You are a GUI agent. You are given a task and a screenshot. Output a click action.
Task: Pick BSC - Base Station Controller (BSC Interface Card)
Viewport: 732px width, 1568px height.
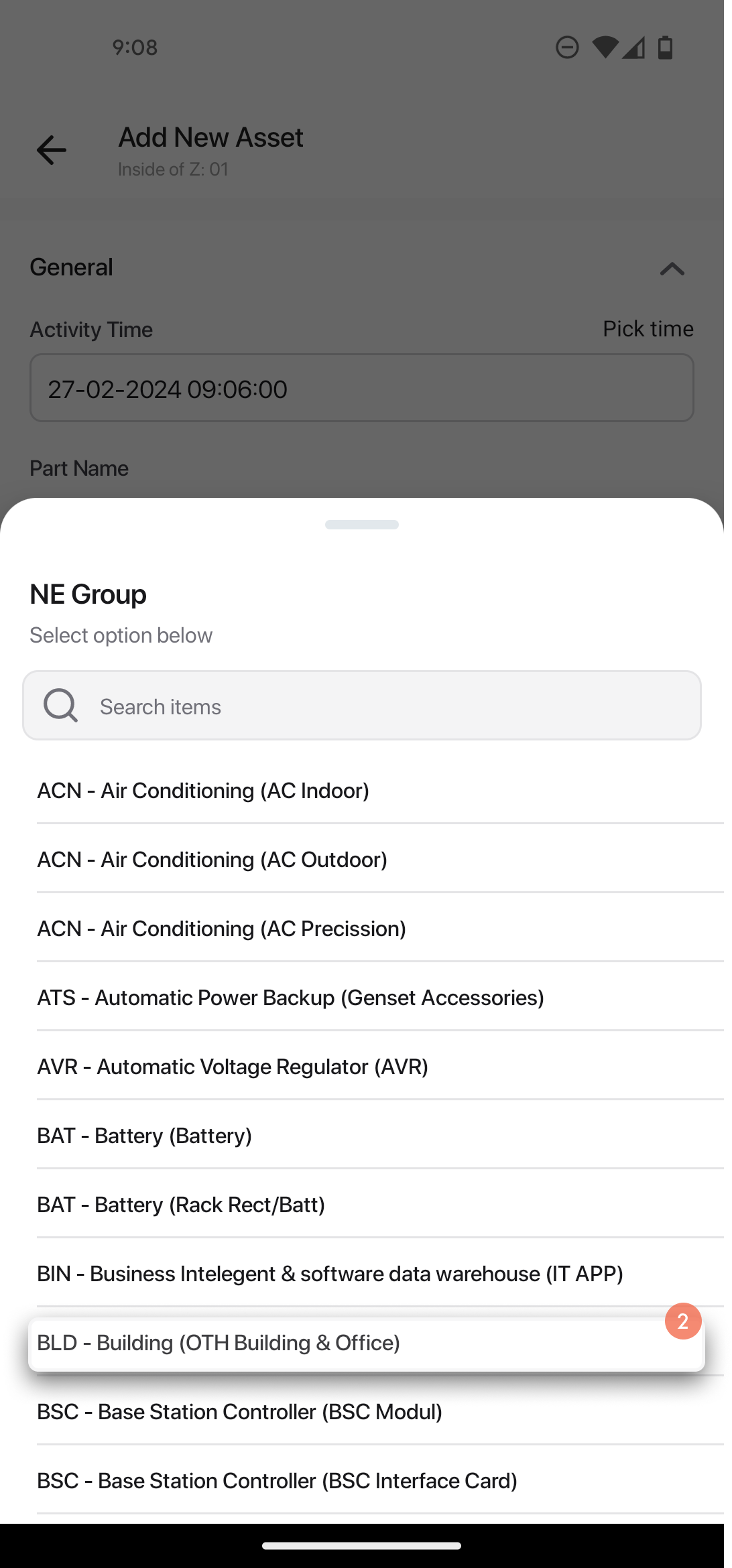[x=380, y=1480]
